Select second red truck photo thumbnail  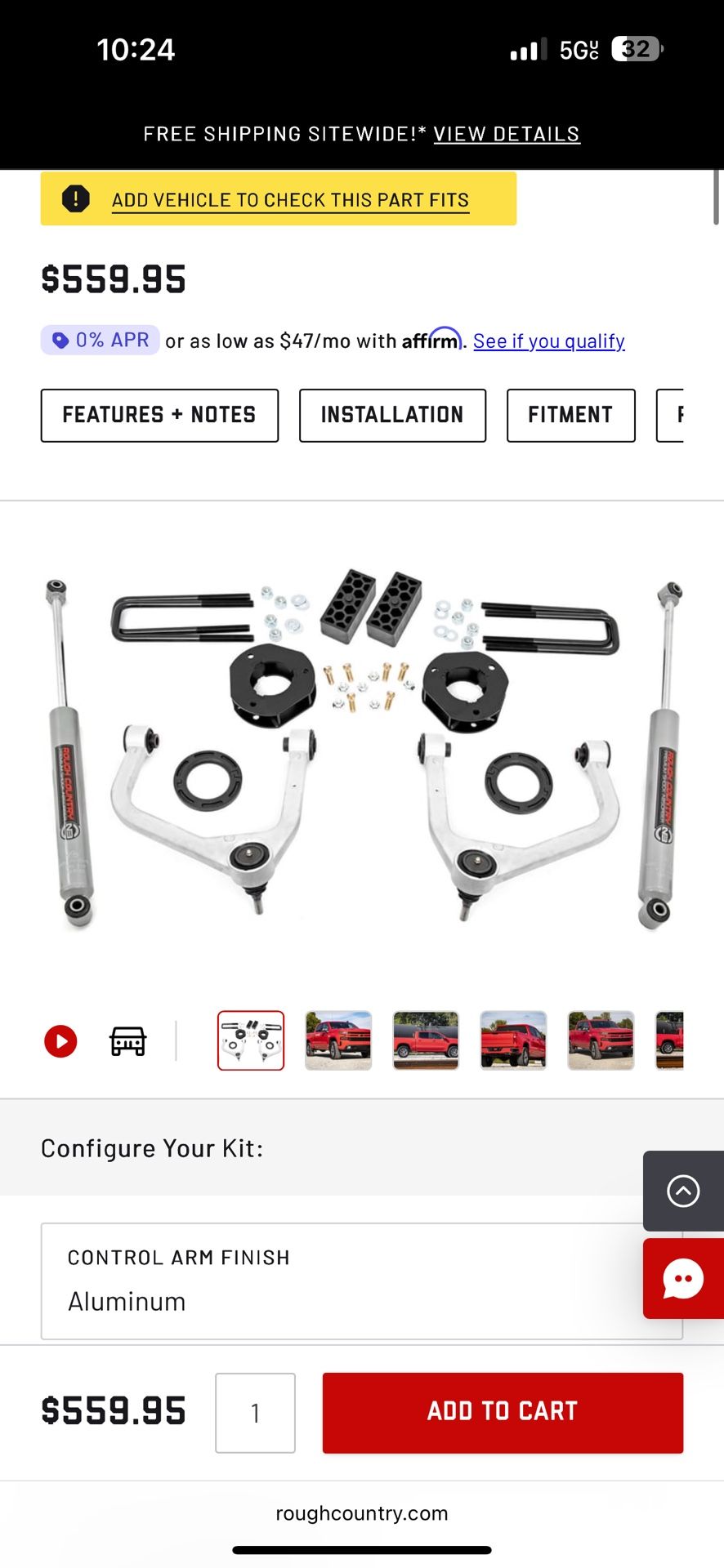click(x=426, y=1040)
